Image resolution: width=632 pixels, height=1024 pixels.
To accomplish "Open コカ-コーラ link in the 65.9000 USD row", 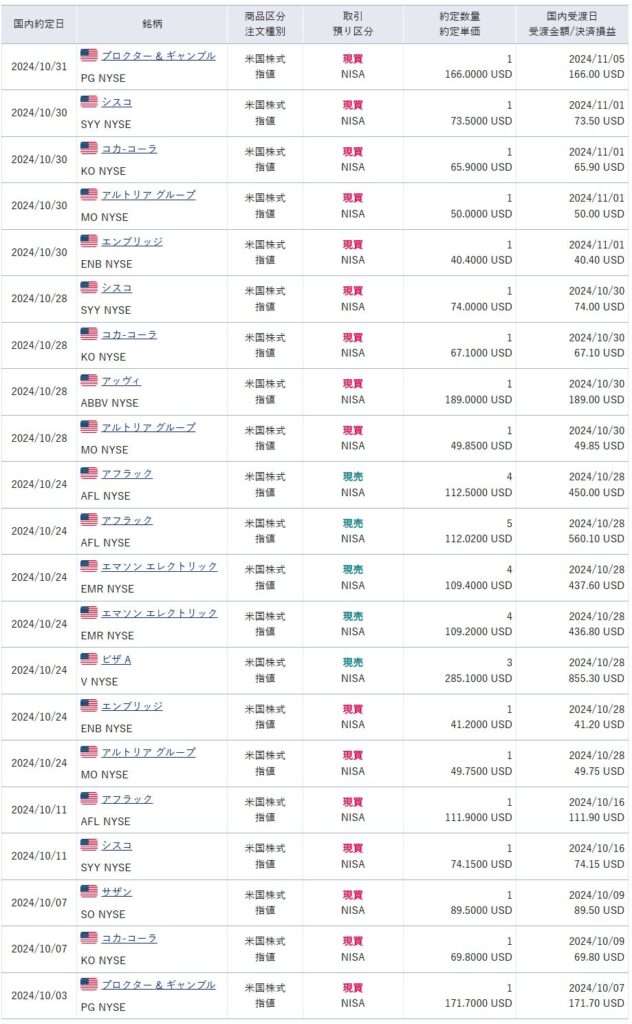I will 129,149.
